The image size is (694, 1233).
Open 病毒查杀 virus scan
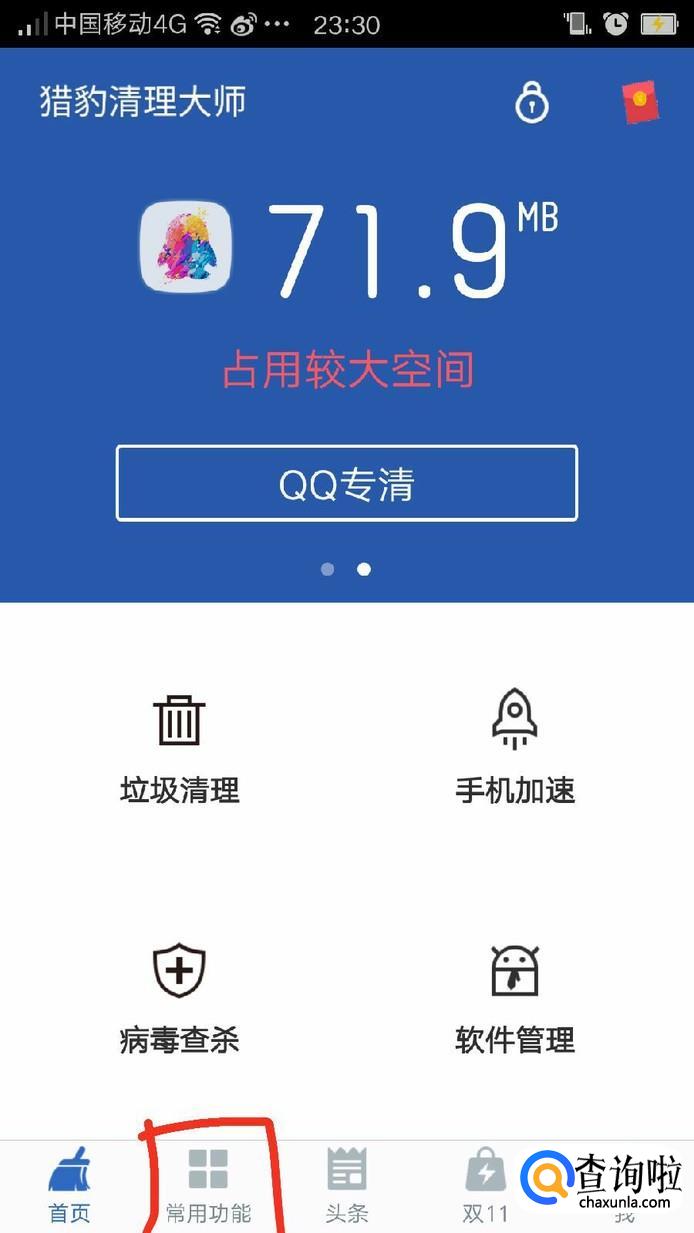(180, 997)
